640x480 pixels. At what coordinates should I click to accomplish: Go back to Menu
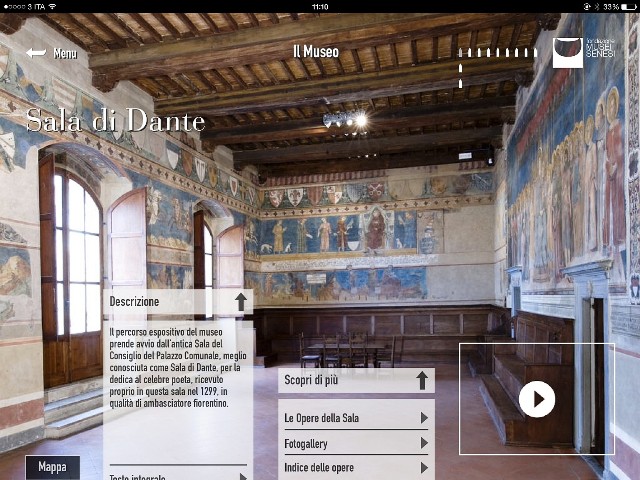[x=52, y=53]
